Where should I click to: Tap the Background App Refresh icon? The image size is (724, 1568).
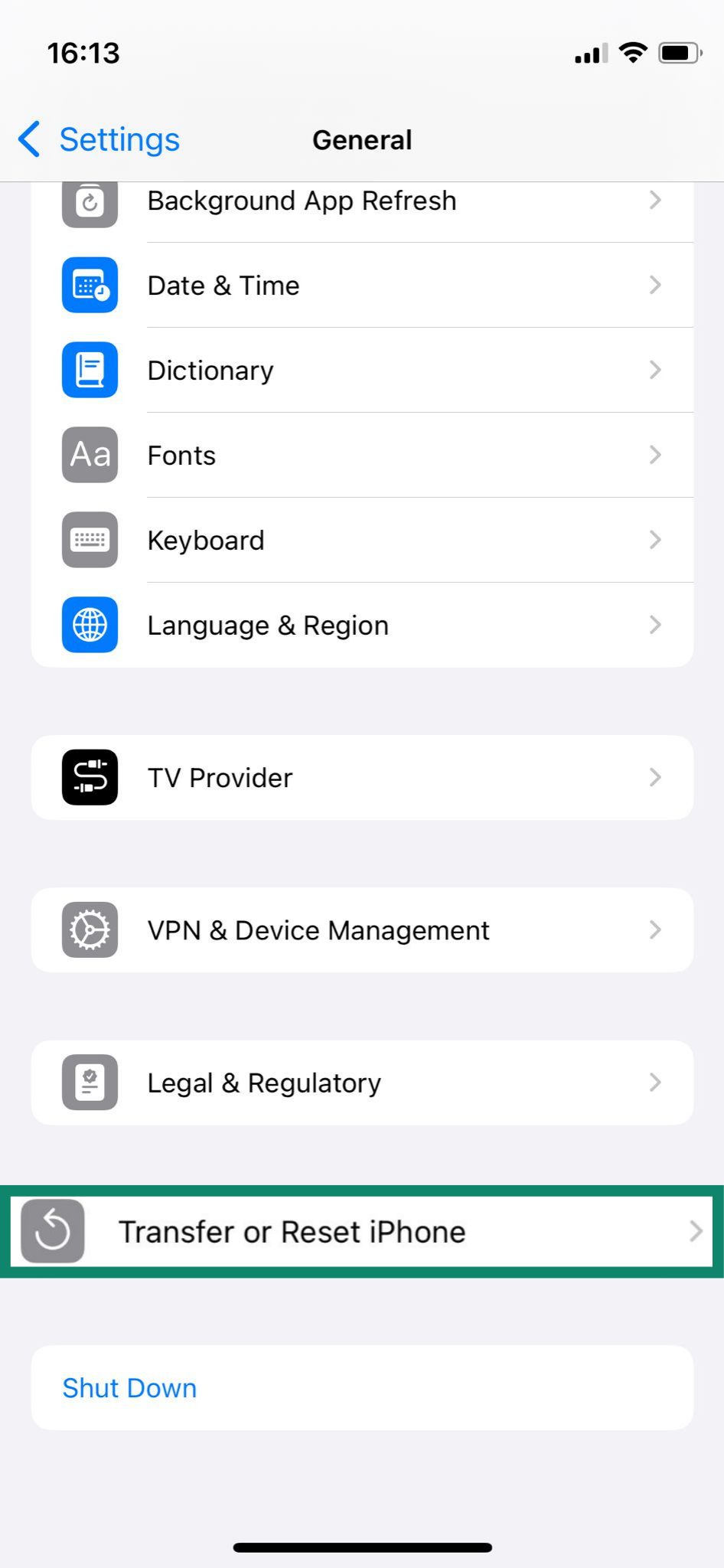(x=89, y=201)
